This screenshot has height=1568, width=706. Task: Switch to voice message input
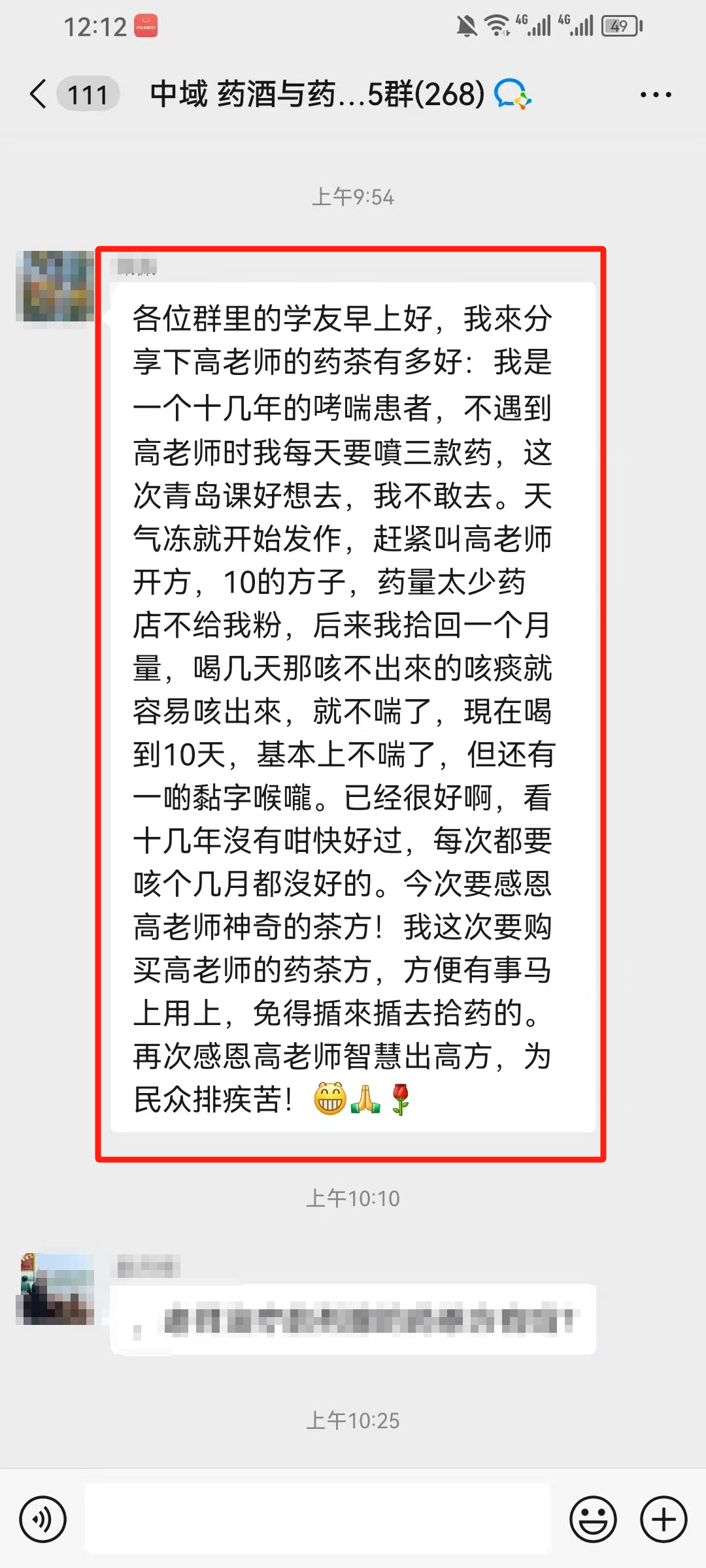point(43,1519)
